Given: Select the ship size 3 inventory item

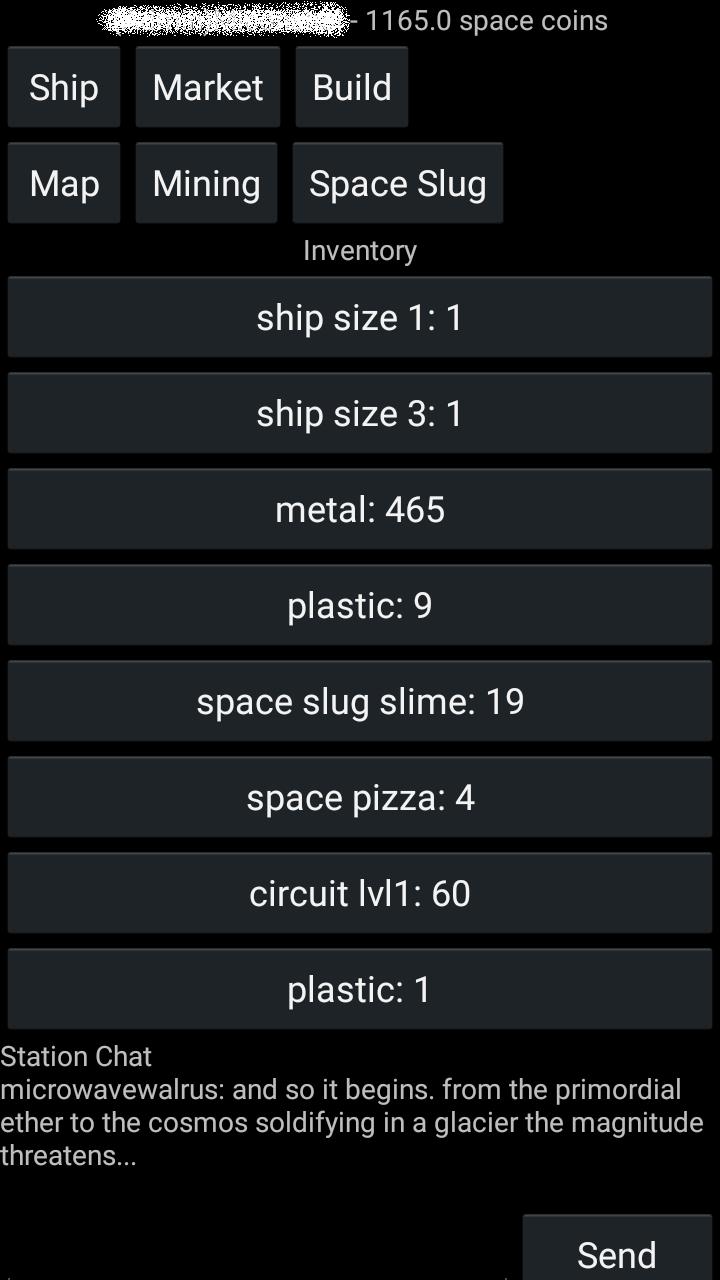Looking at the screenshot, I should 360,413.
